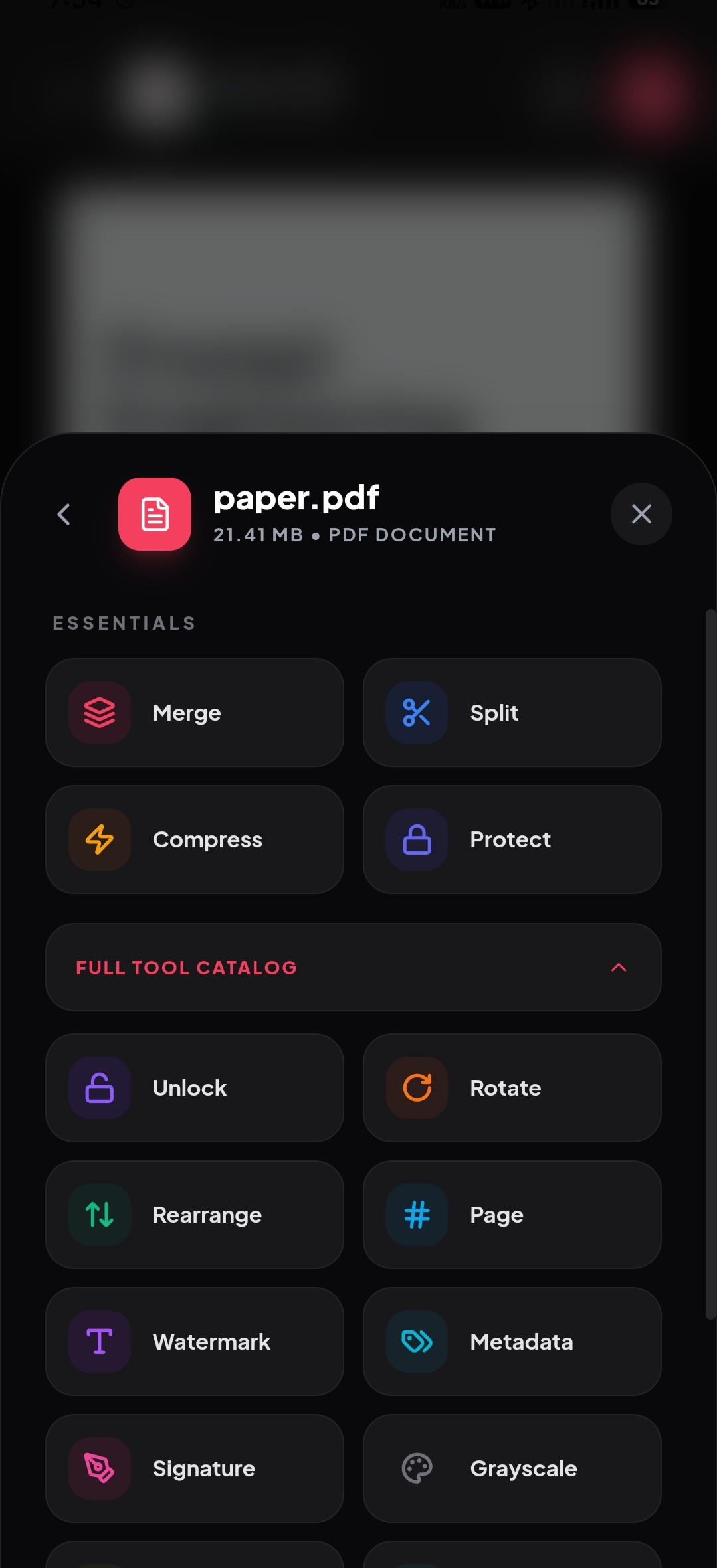The height and width of the screenshot is (1568, 717).
Task: Select the Split scissors icon
Action: pyautogui.click(x=416, y=712)
